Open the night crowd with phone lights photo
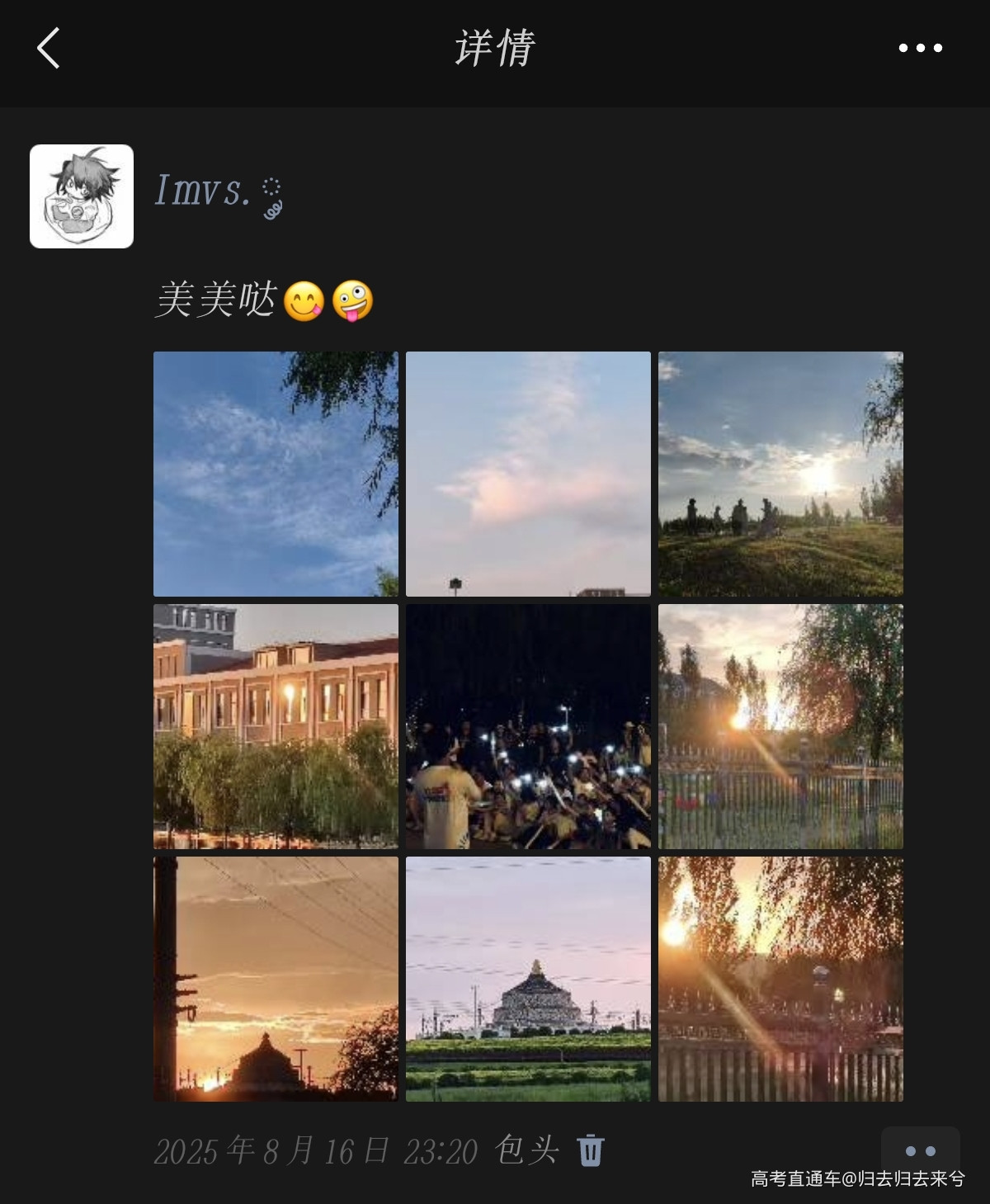This screenshot has width=990, height=1204. tap(528, 726)
